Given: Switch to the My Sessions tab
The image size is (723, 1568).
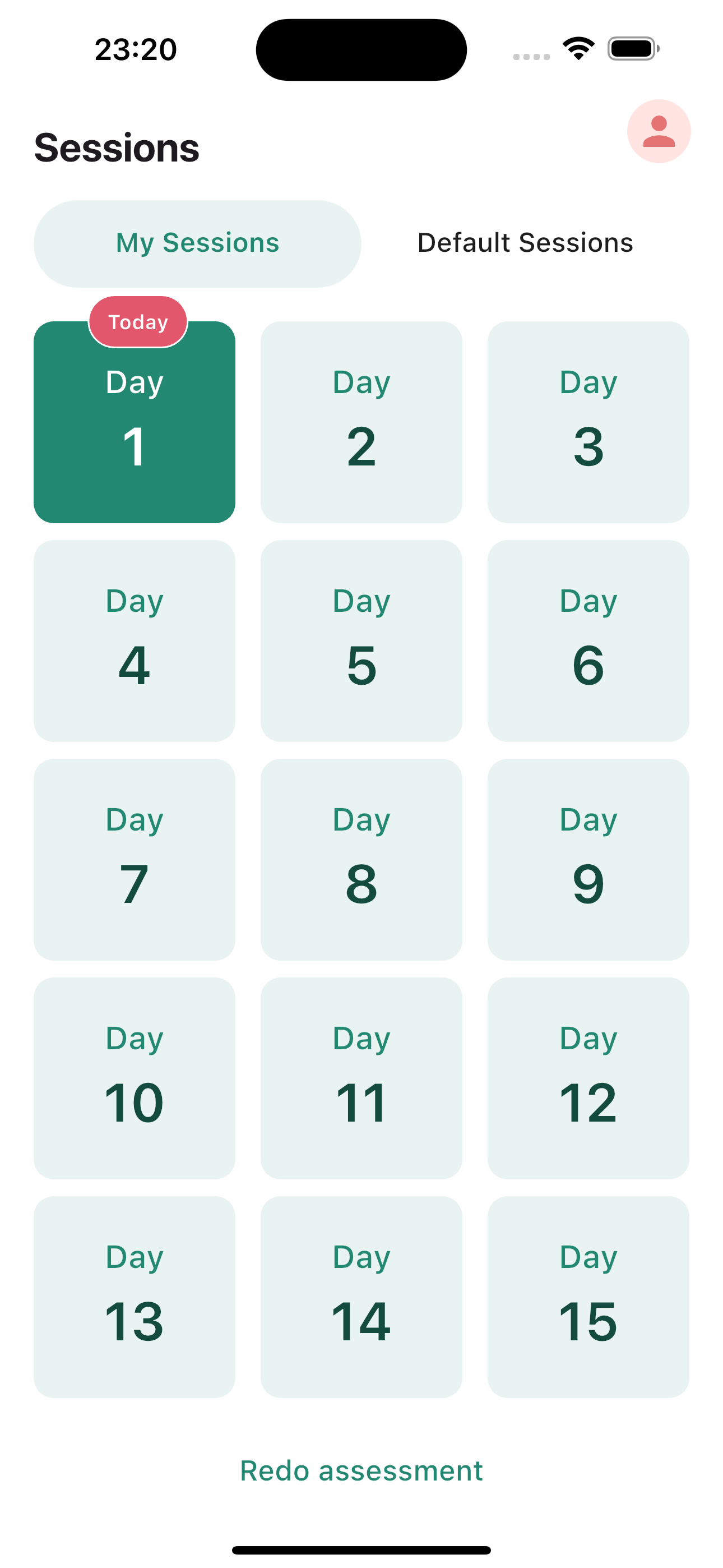Looking at the screenshot, I should click(197, 243).
